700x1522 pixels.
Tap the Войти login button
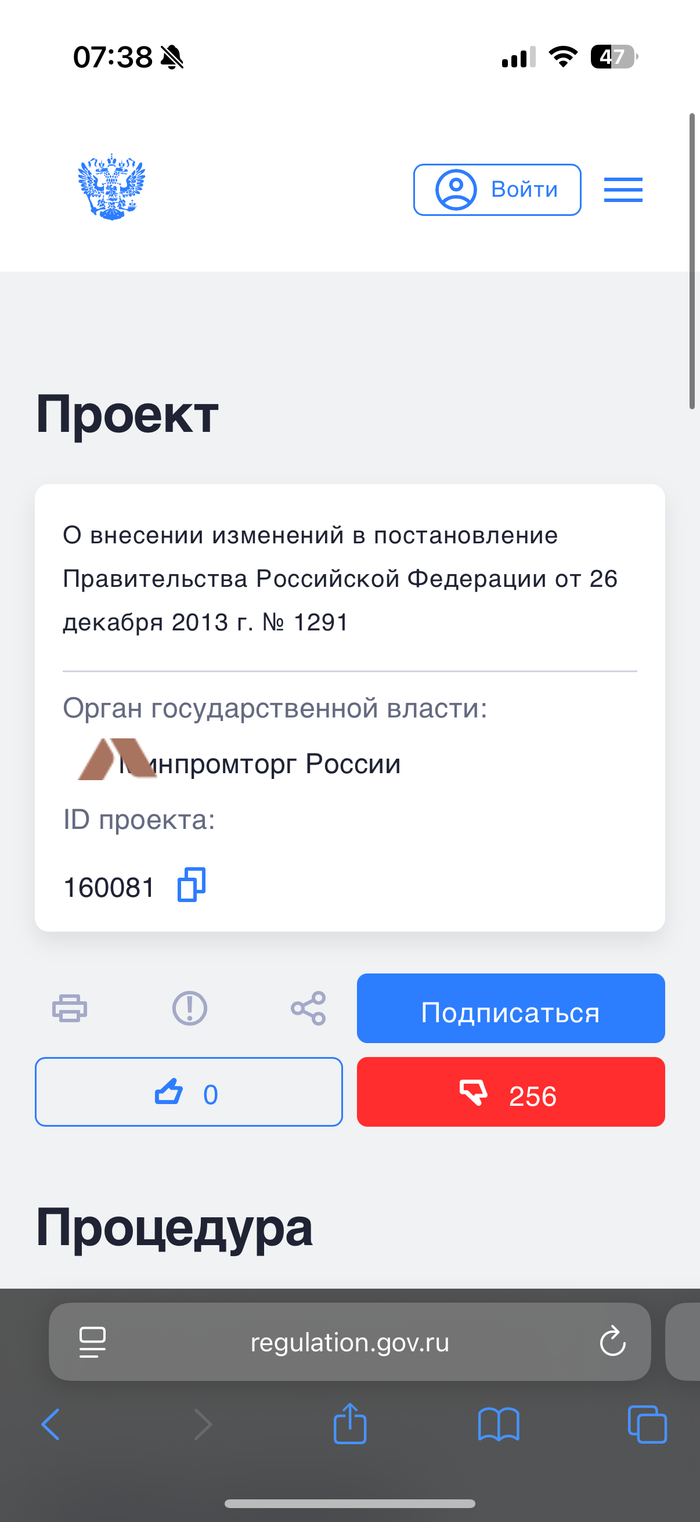[497, 190]
